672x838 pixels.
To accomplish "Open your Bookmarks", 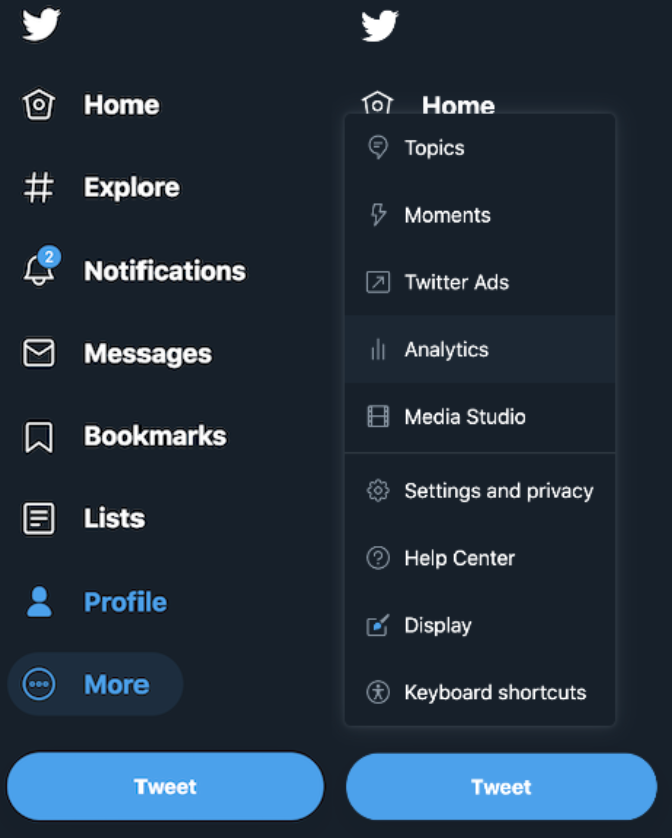I will 154,436.
